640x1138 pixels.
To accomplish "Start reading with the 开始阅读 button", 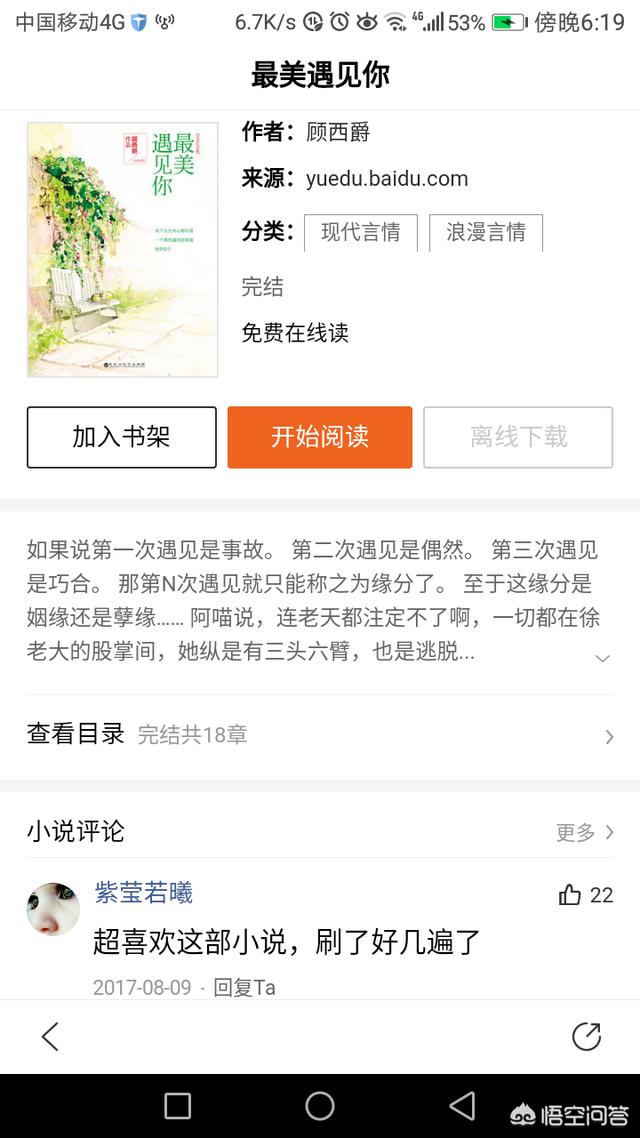I will coord(320,437).
